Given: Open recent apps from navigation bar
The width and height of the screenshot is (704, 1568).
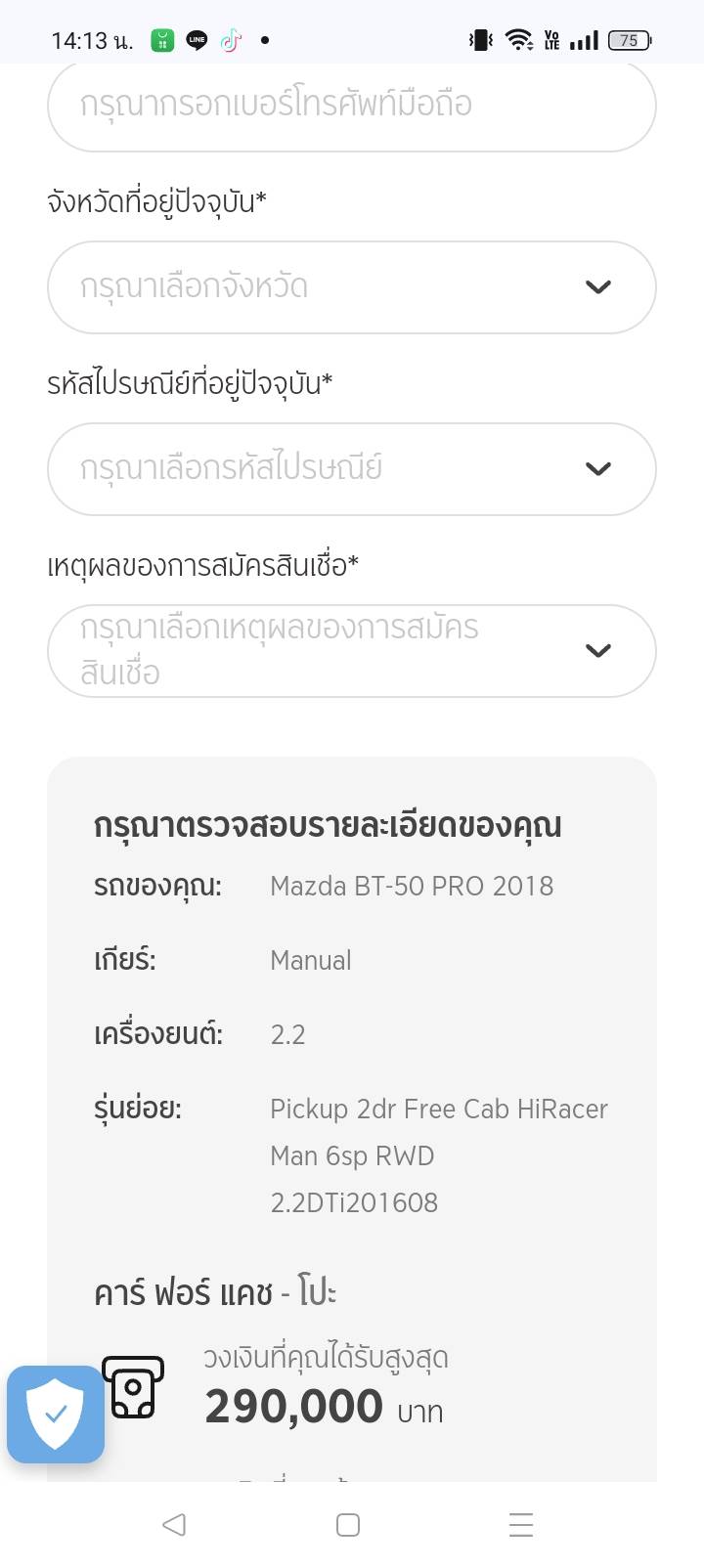Looking at the screenshot, I should (x=521, y=1524).
